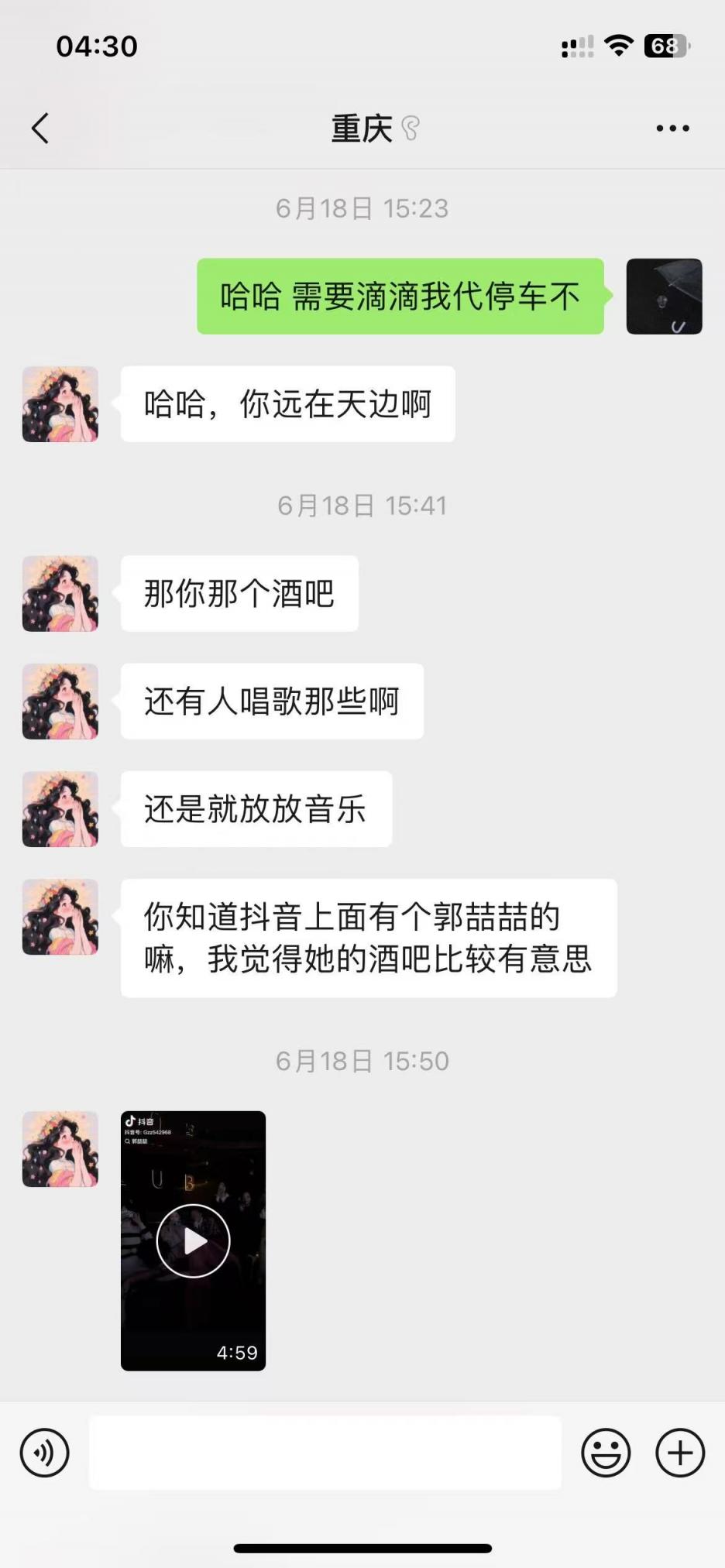Switch to voice message input
The height and width of the screenshot is (1568, 725).
click(x=45, y=1453)
